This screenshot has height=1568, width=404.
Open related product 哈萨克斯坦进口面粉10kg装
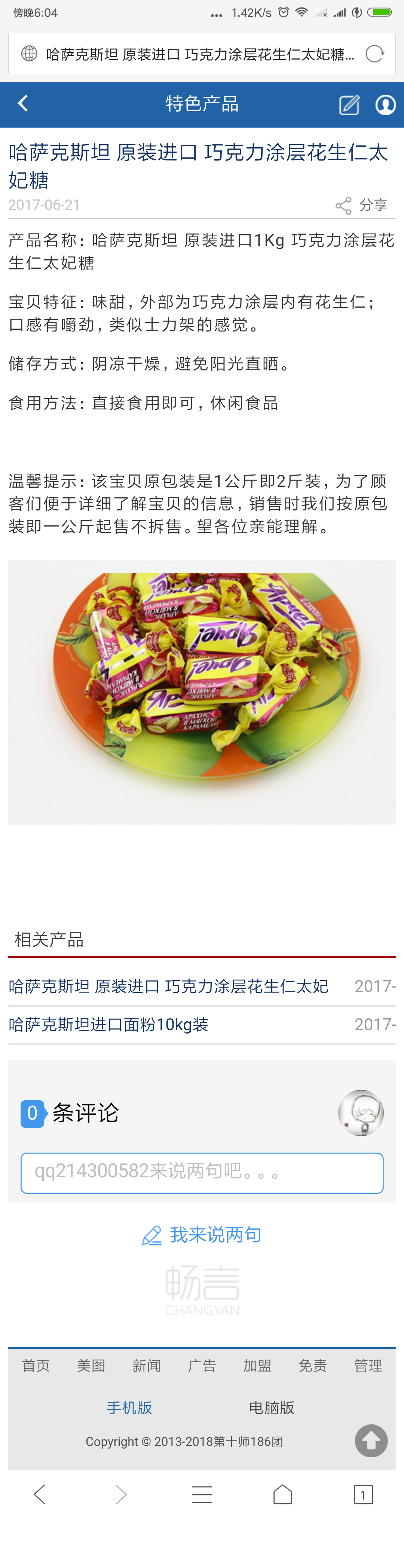click(108, 1024)
